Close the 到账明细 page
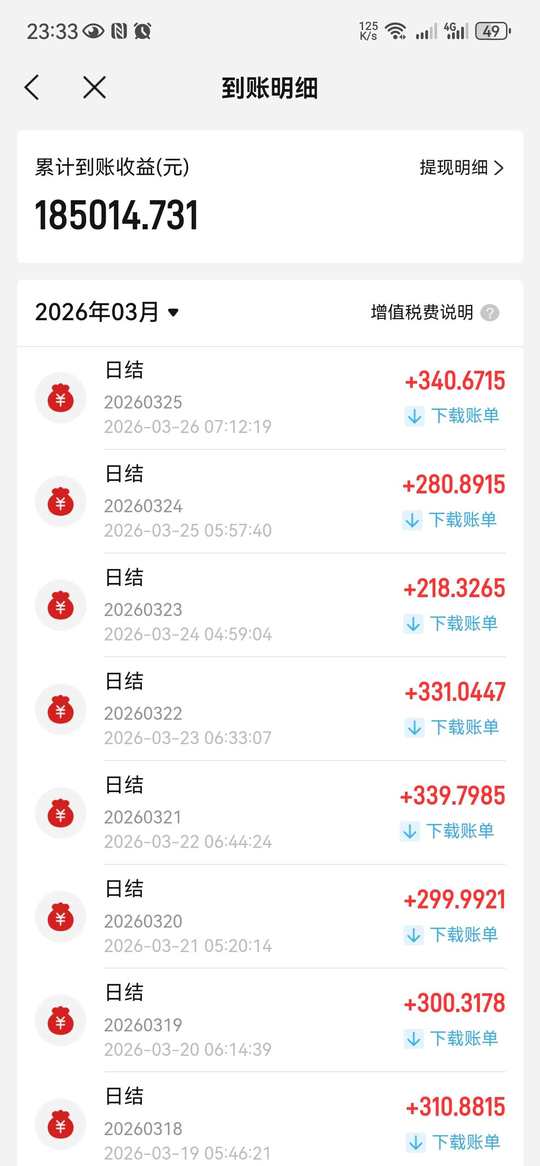 [x=94, y=88]
